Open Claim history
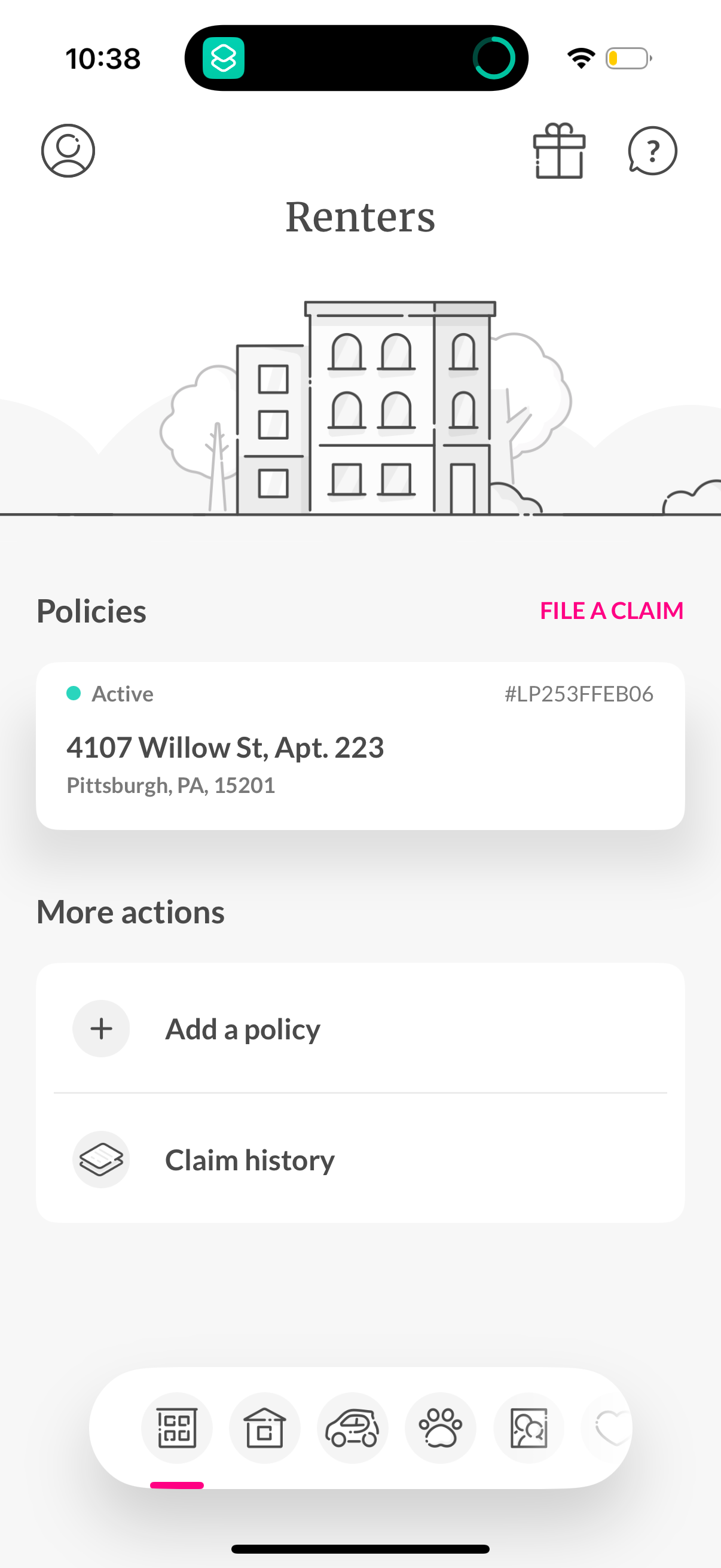The image size is (721, 1568). click(249, 1160)
